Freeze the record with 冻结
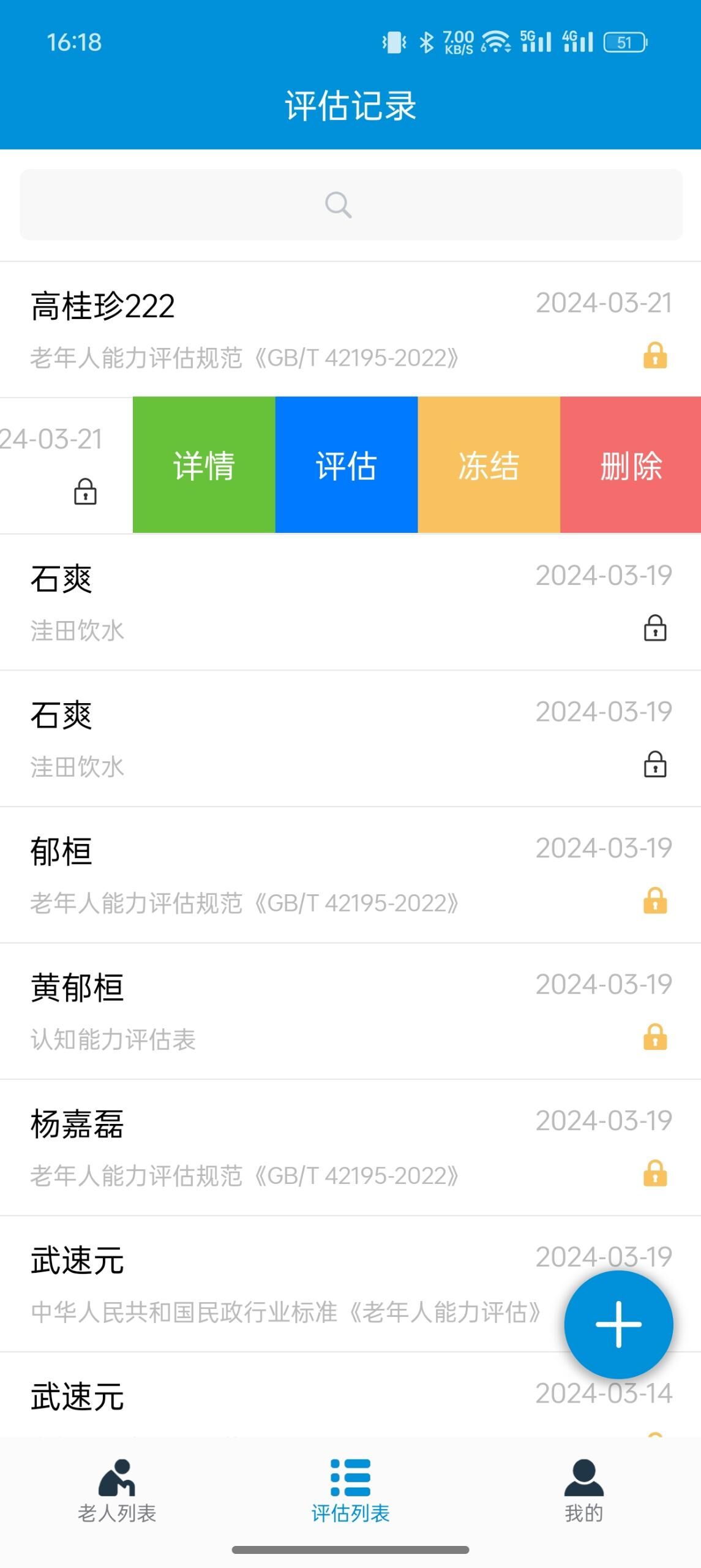 tap(489, 465)
